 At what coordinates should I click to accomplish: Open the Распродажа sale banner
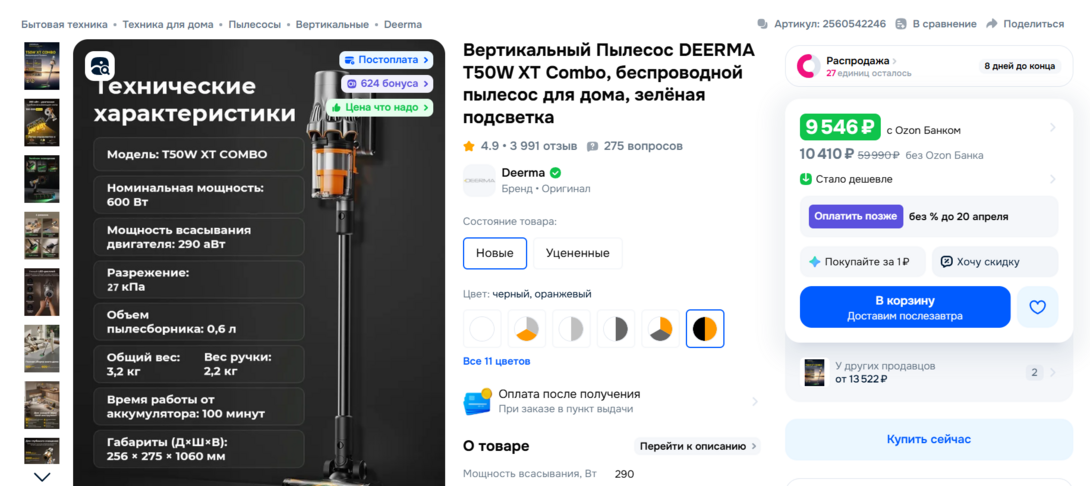(x=856, y=61)
